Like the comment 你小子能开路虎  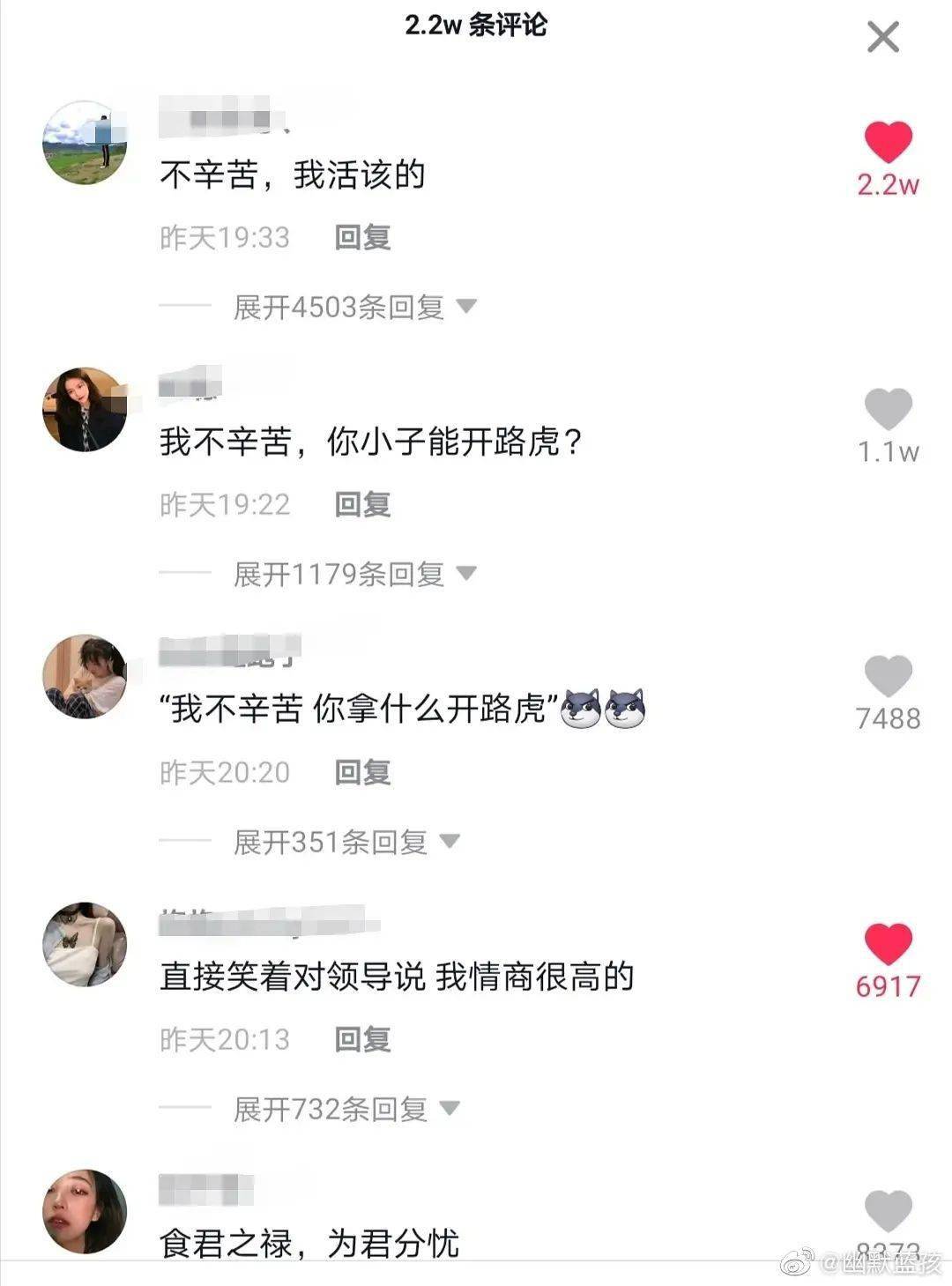click(888, 410)
